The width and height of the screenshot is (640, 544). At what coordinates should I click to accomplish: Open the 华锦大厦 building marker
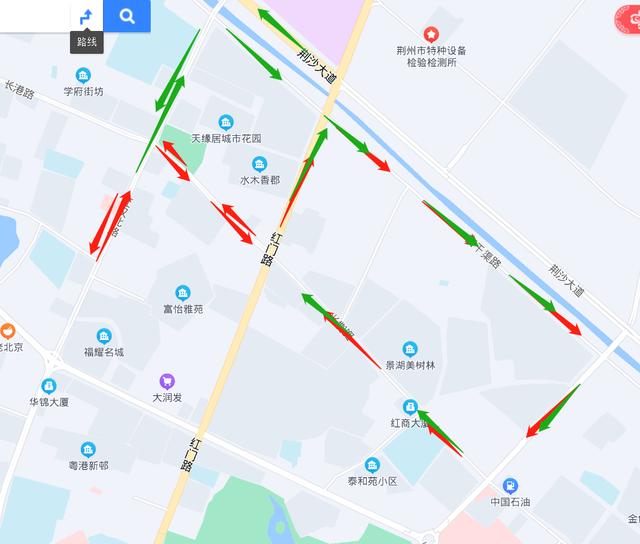click(48, 386)
